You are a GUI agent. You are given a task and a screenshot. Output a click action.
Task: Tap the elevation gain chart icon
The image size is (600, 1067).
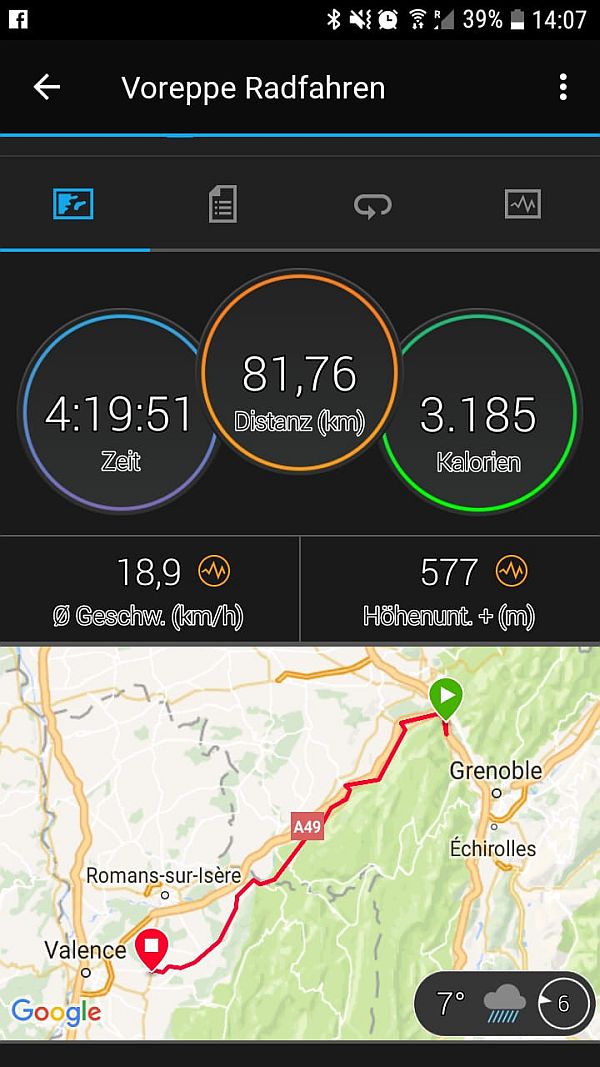point(512,572)
